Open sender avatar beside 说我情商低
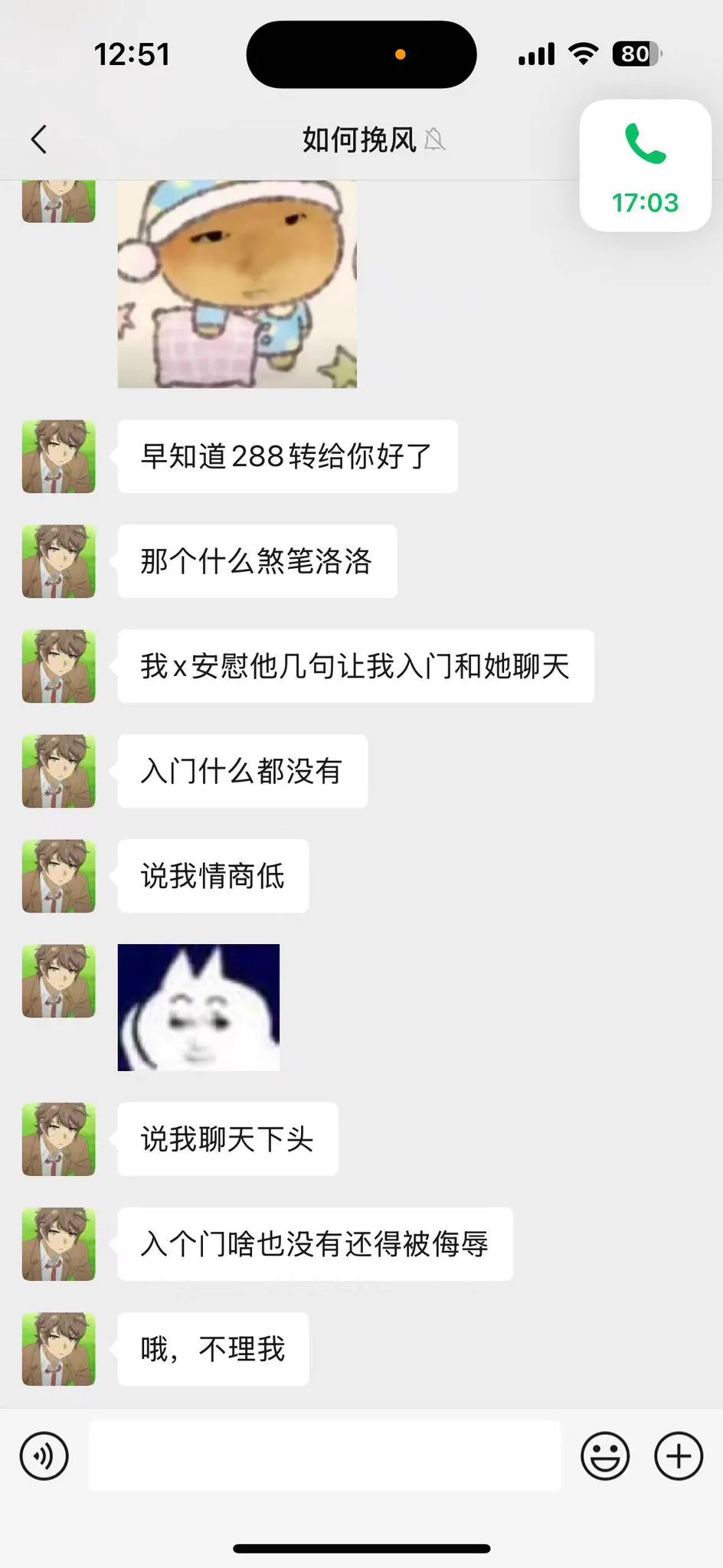723x1568 pixels. tap(59, 876)
